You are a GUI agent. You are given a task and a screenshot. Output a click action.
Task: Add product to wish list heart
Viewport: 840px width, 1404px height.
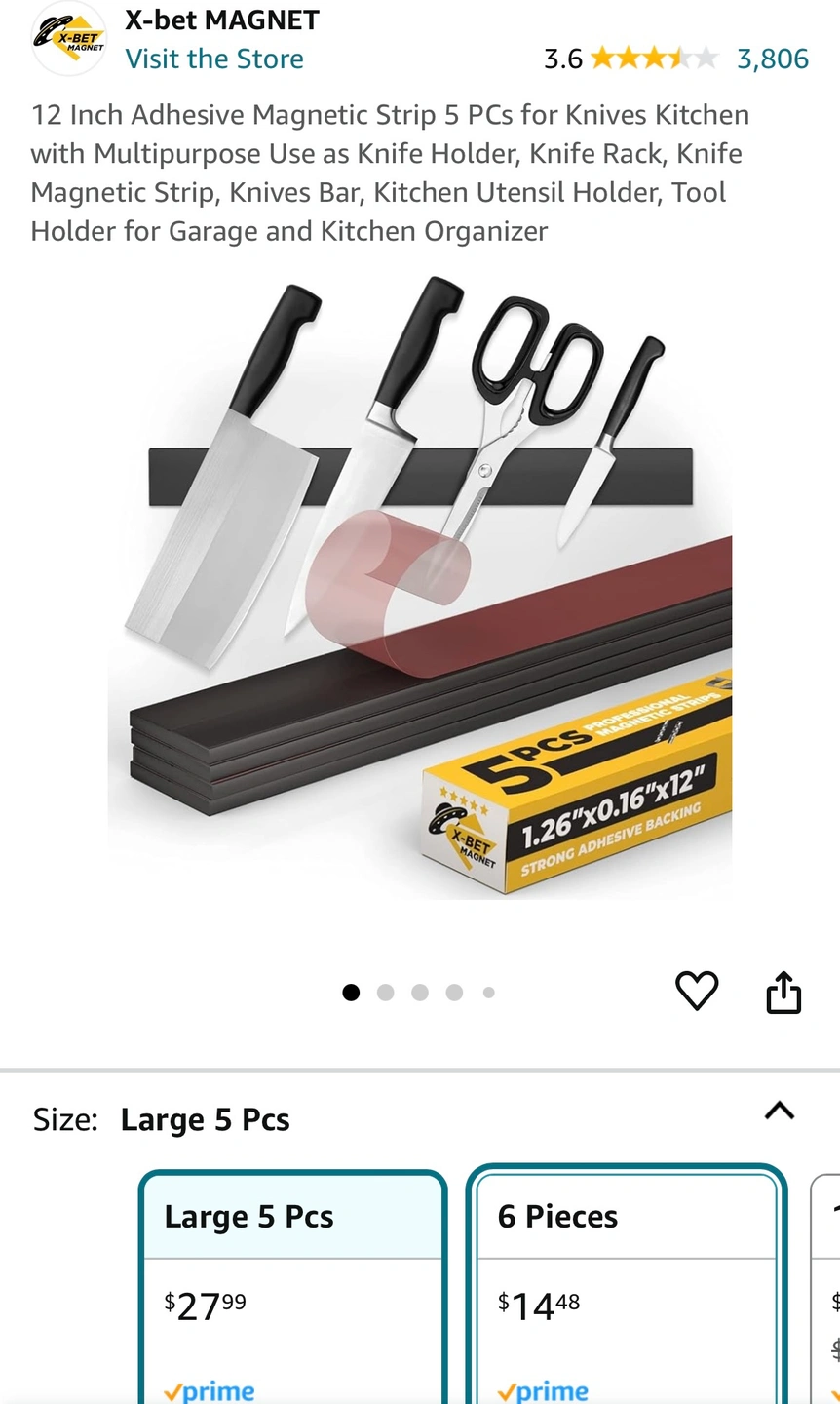coord(697,992)
